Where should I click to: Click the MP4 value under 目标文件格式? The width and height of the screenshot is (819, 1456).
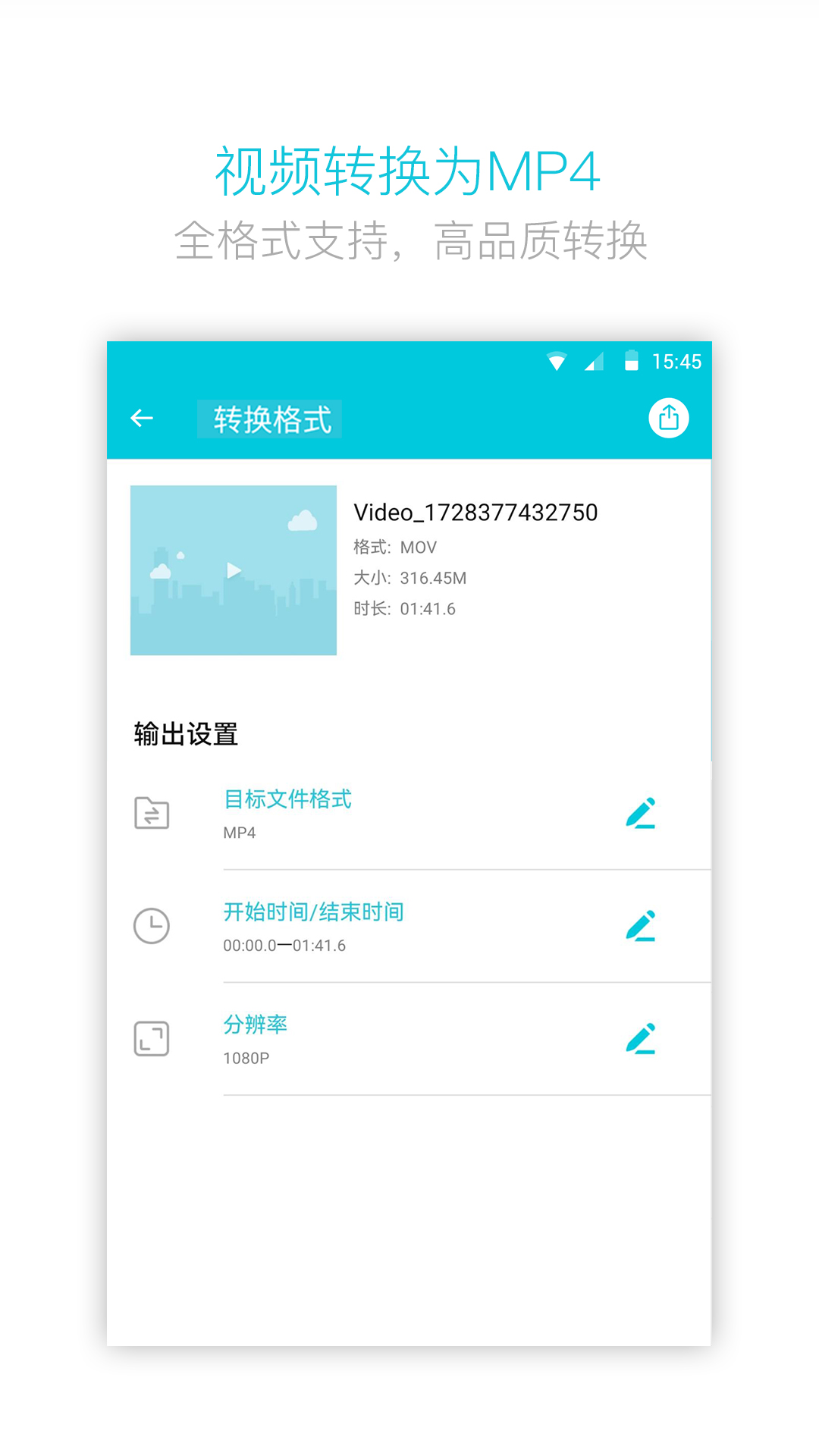(x=239, y=832)
